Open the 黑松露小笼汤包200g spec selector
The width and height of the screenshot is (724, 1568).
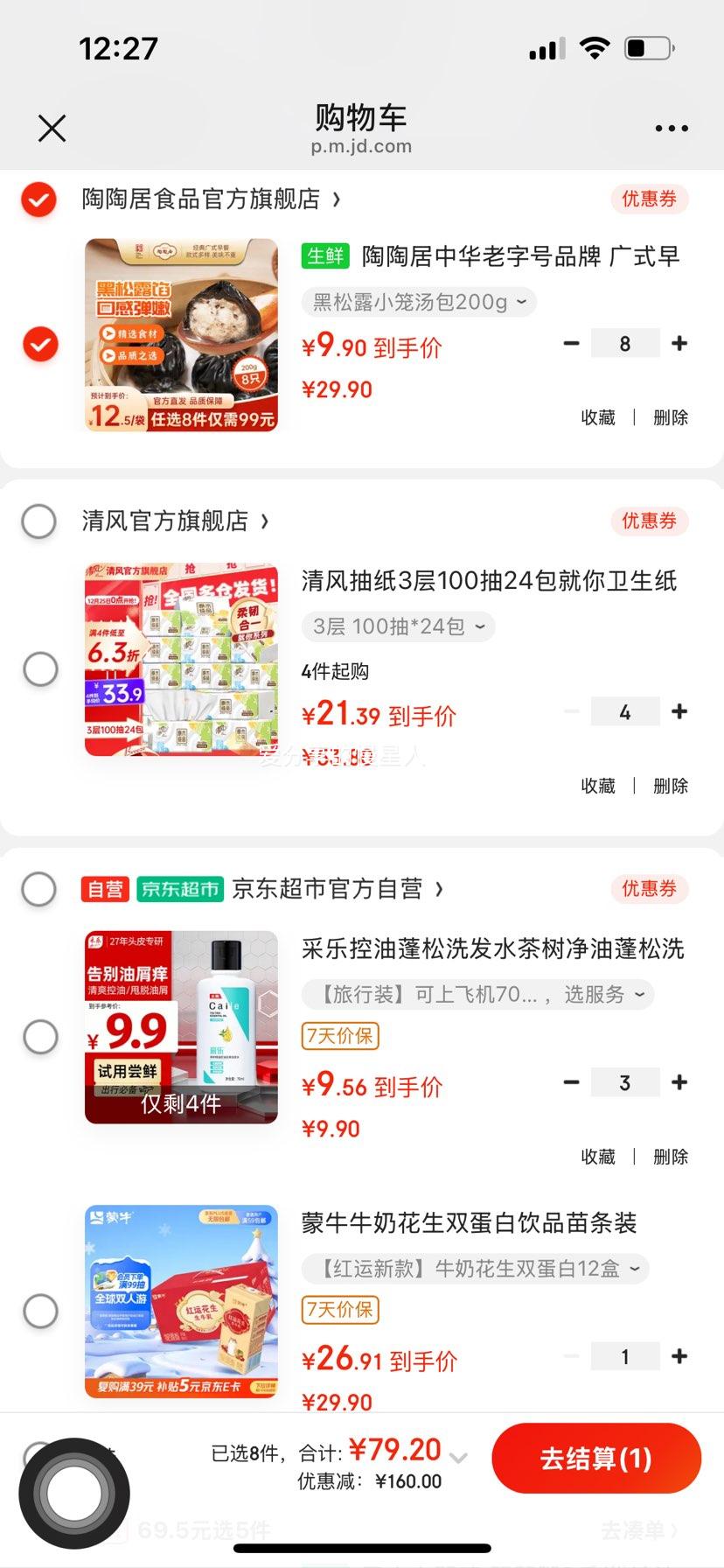point(418,302)
